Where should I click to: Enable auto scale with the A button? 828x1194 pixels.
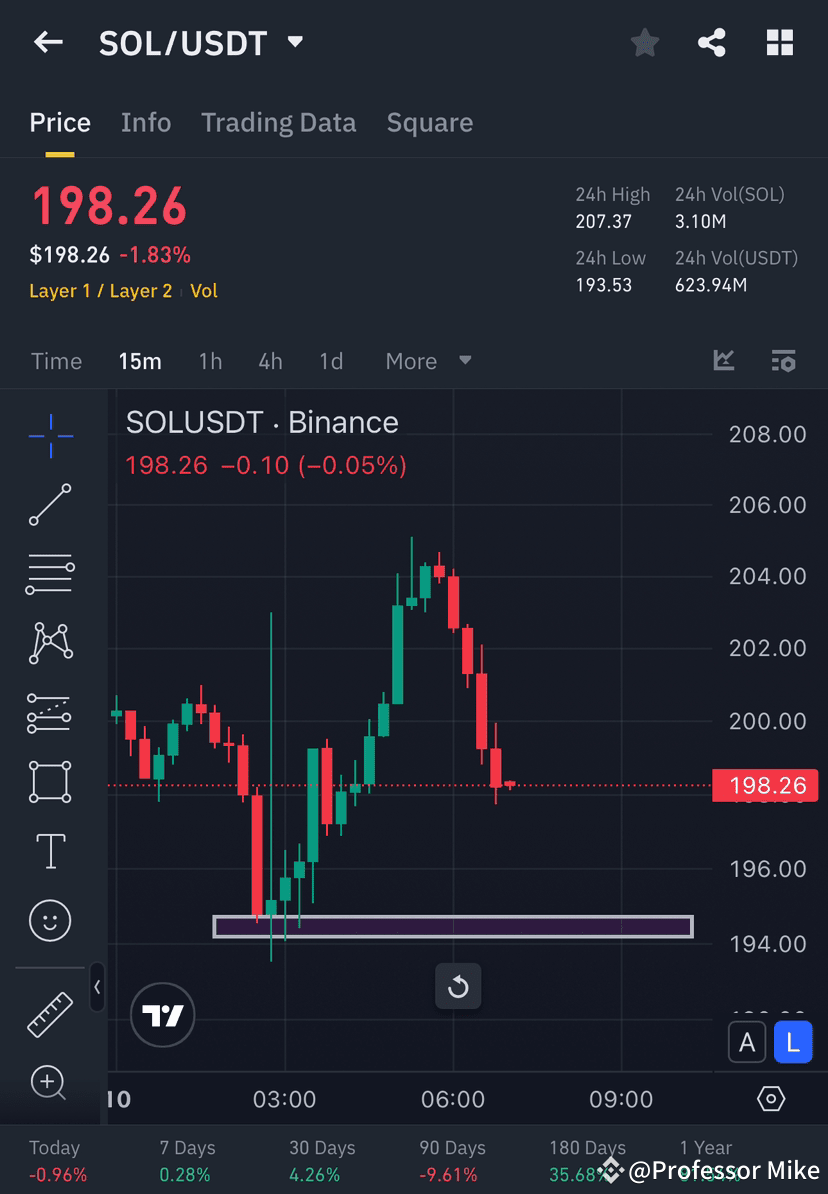(x=747, y=1042)
